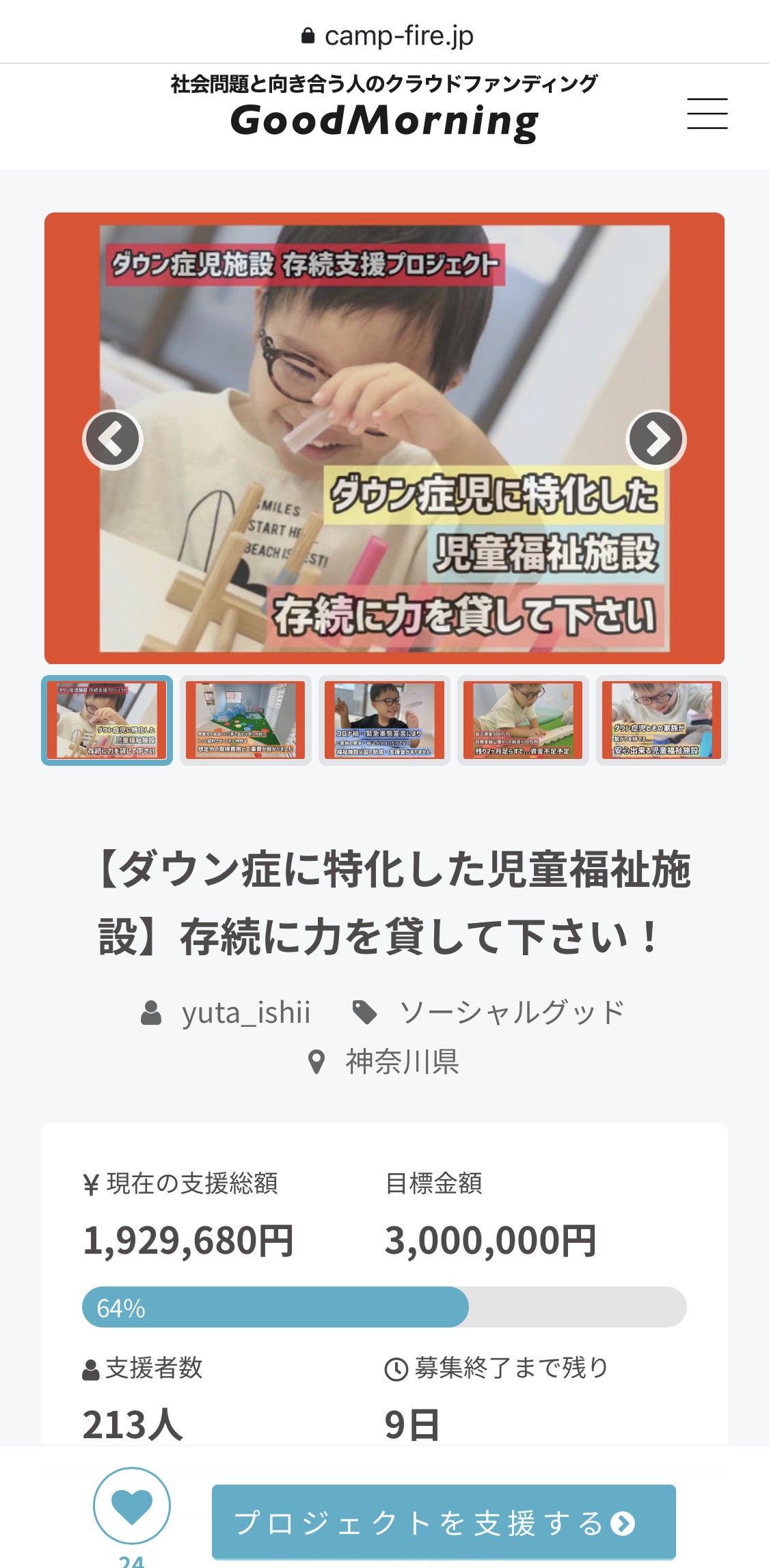Open the ソーシャルグッド category tag
769x1568 pixels.
(x=511, y=1013)
